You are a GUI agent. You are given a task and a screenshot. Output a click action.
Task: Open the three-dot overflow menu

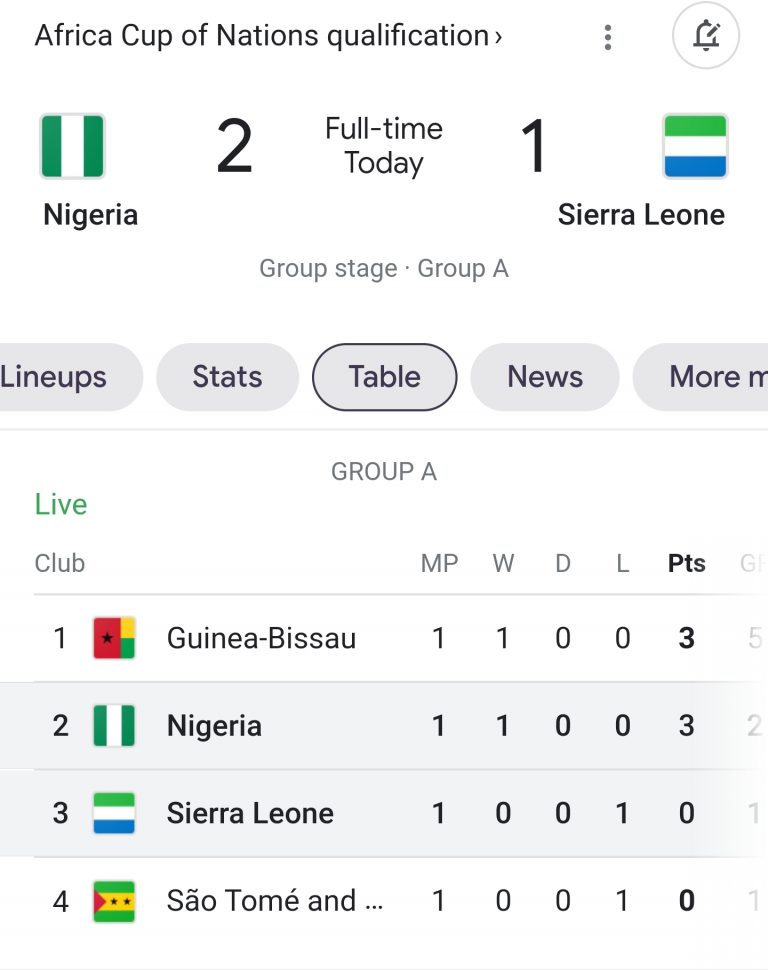click(607, 37)
